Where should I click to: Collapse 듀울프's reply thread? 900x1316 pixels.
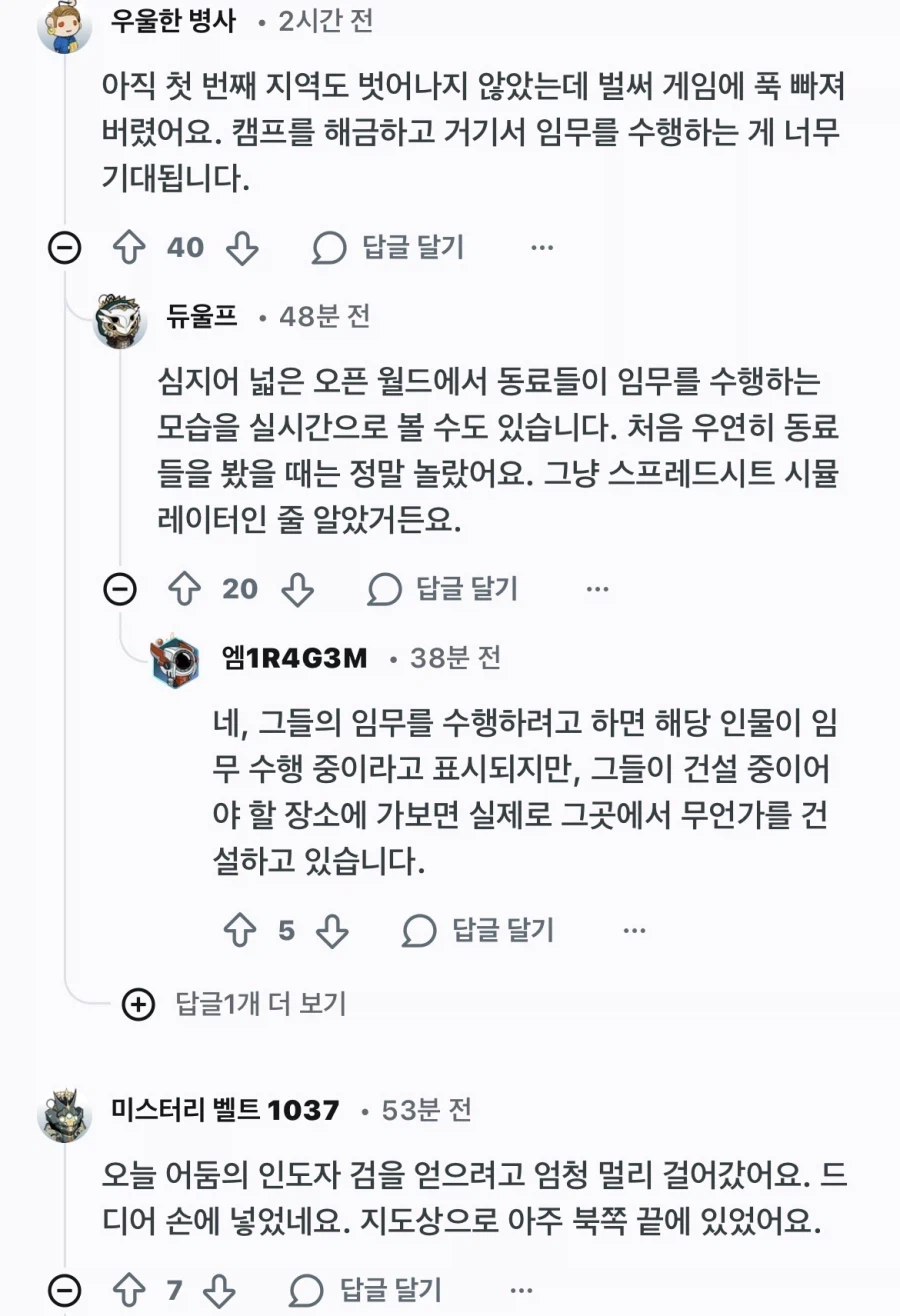pyautogui.click(x=120, y=589)
